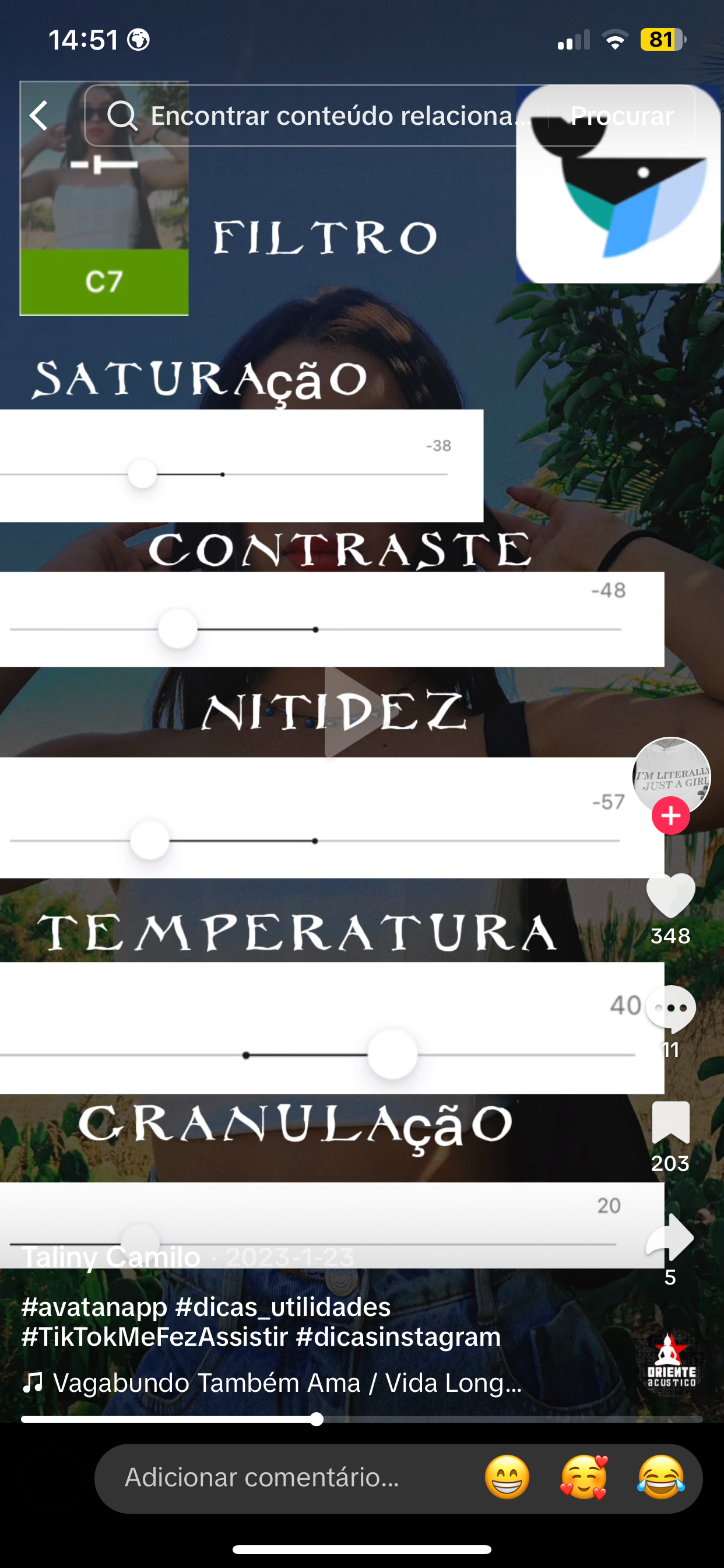724x1568 pixels.
Task: Like this video with the heart
Action: tap(670, 895)
